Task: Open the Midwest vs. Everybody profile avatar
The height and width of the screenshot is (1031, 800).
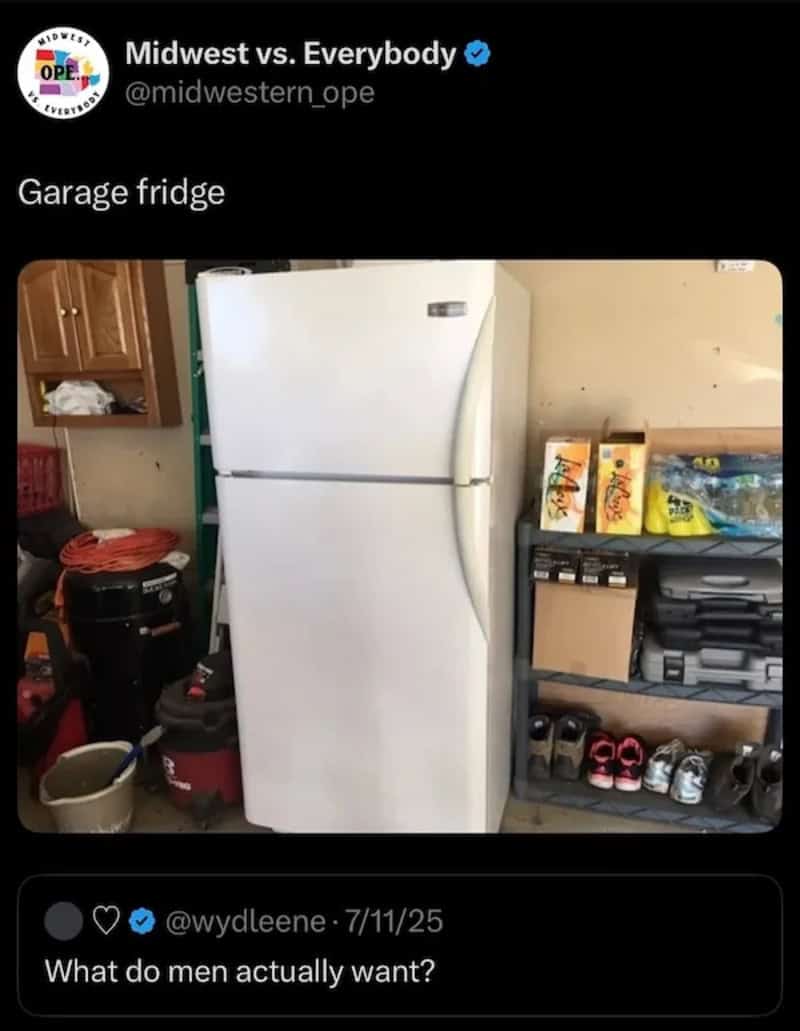Action: [63, 74]
